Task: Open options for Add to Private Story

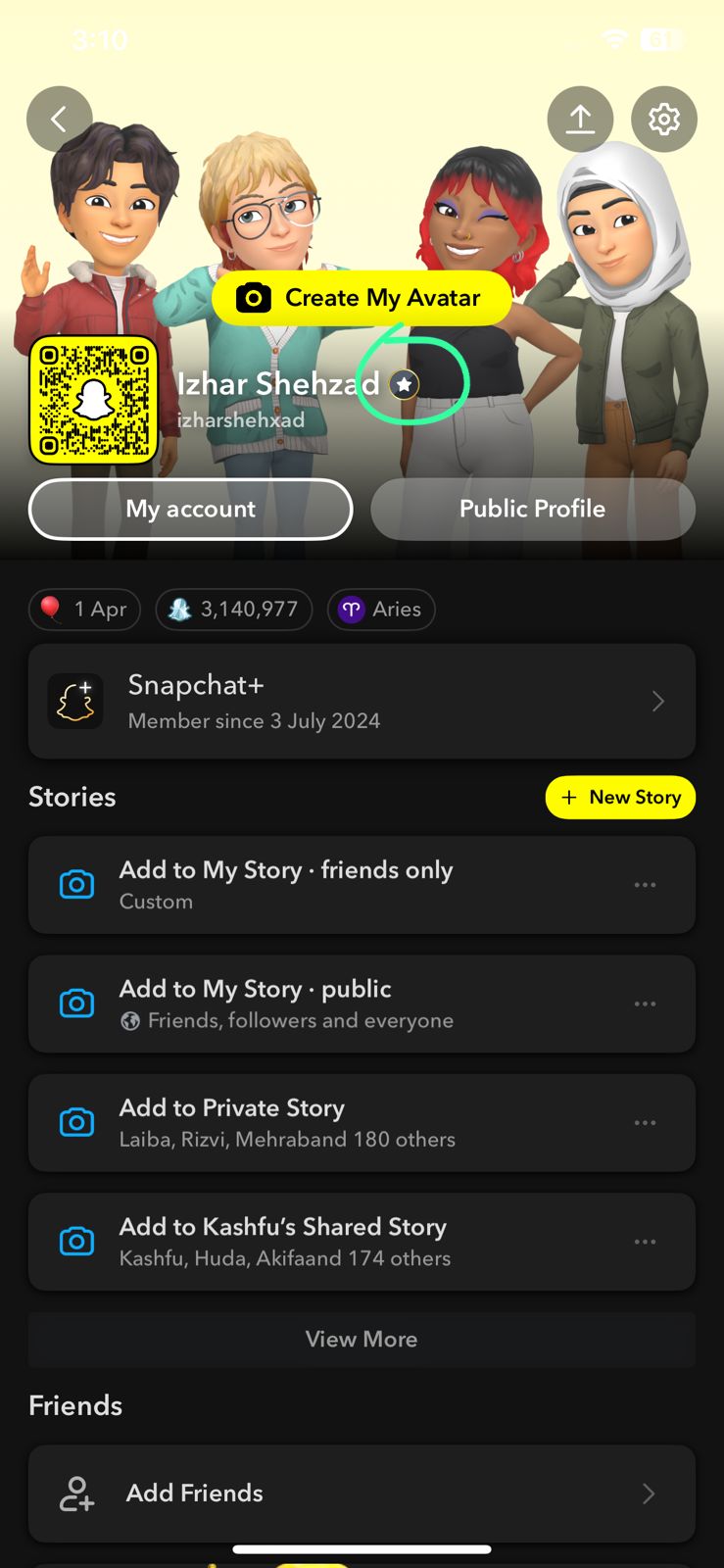Action: (x=645, y=1122)
